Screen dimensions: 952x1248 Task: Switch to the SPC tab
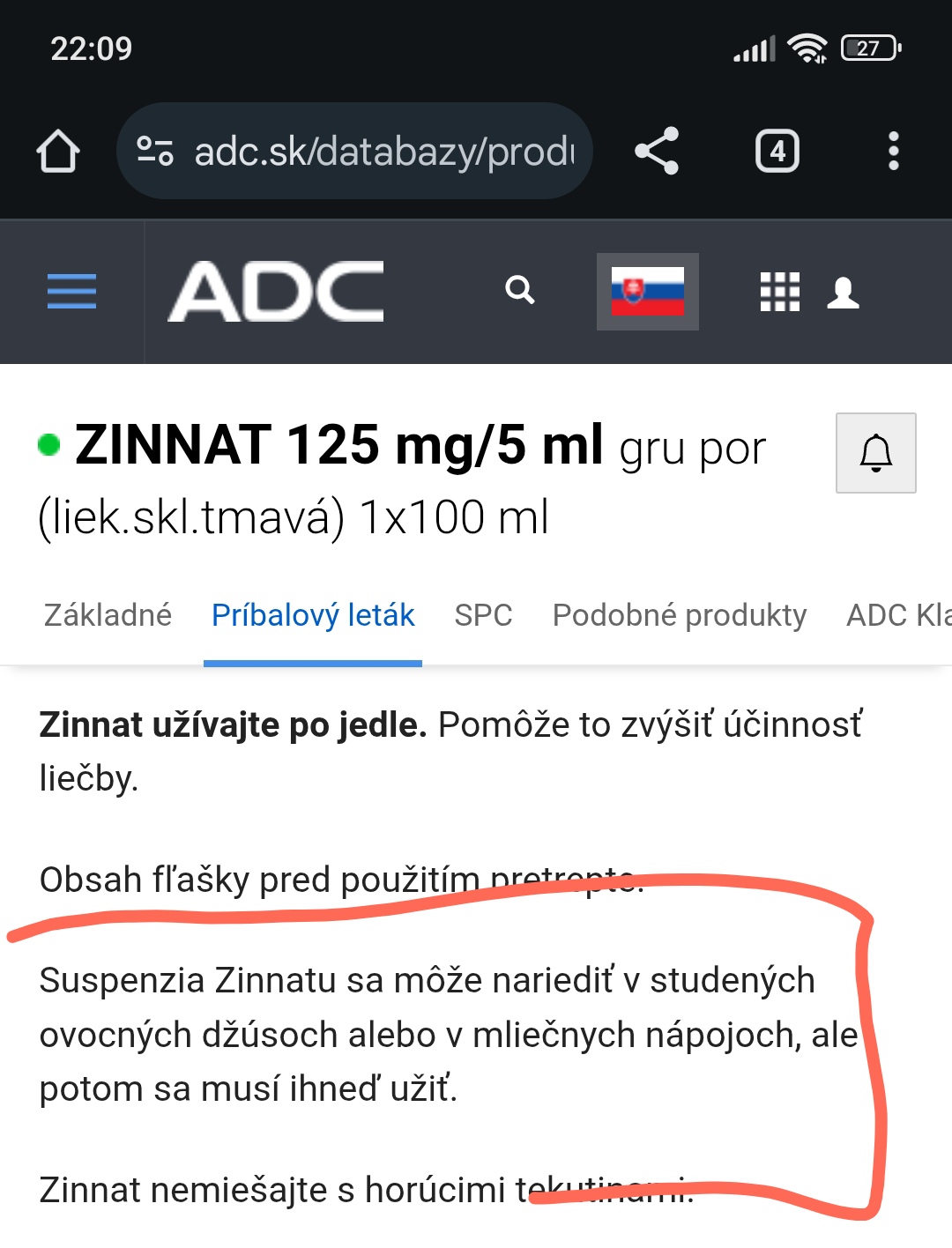(483, 615)
